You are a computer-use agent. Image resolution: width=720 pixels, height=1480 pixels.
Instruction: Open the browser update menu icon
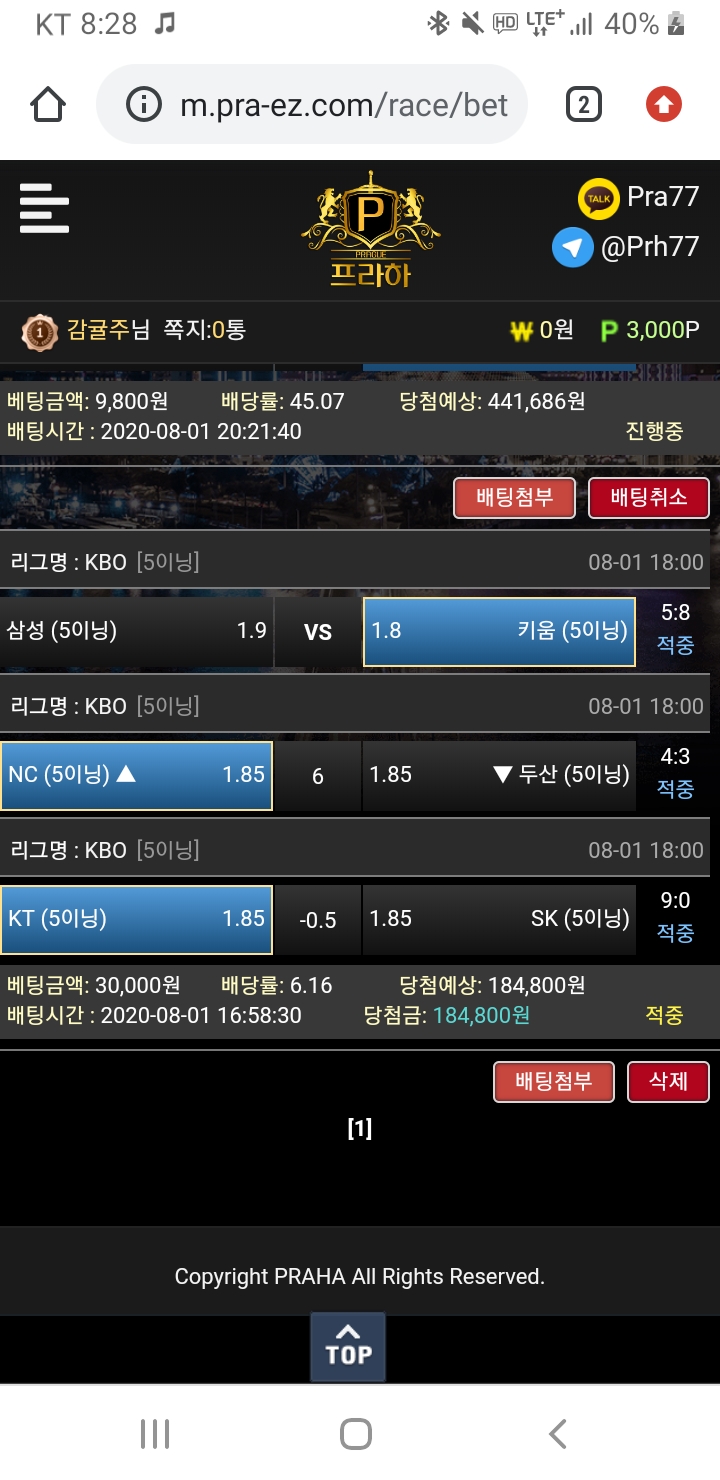tap(663, 104)
